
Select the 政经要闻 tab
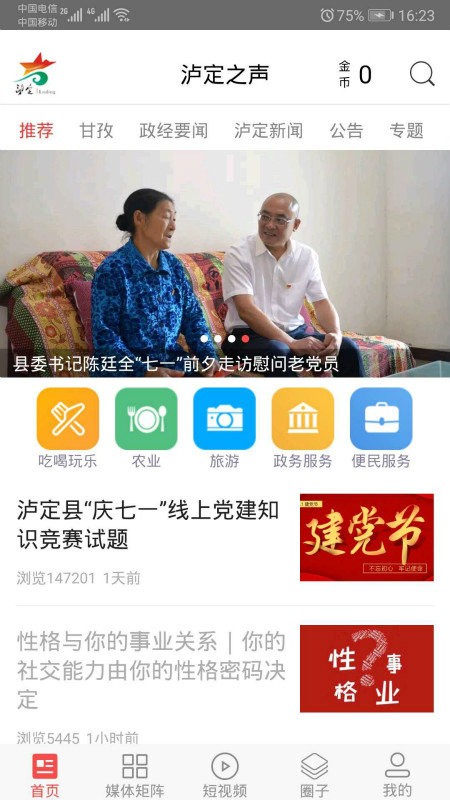173,131
